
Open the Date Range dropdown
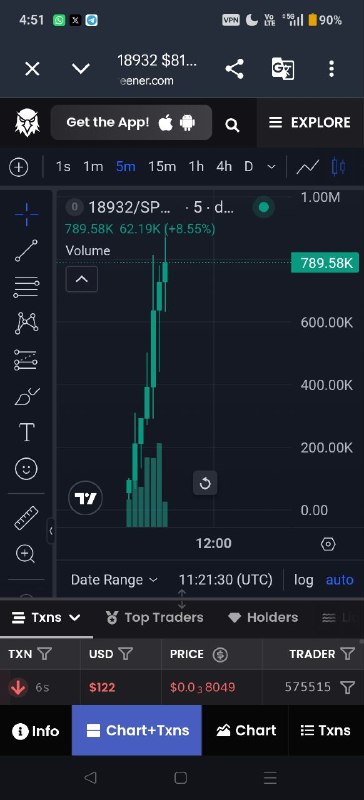tap(114, 580)
